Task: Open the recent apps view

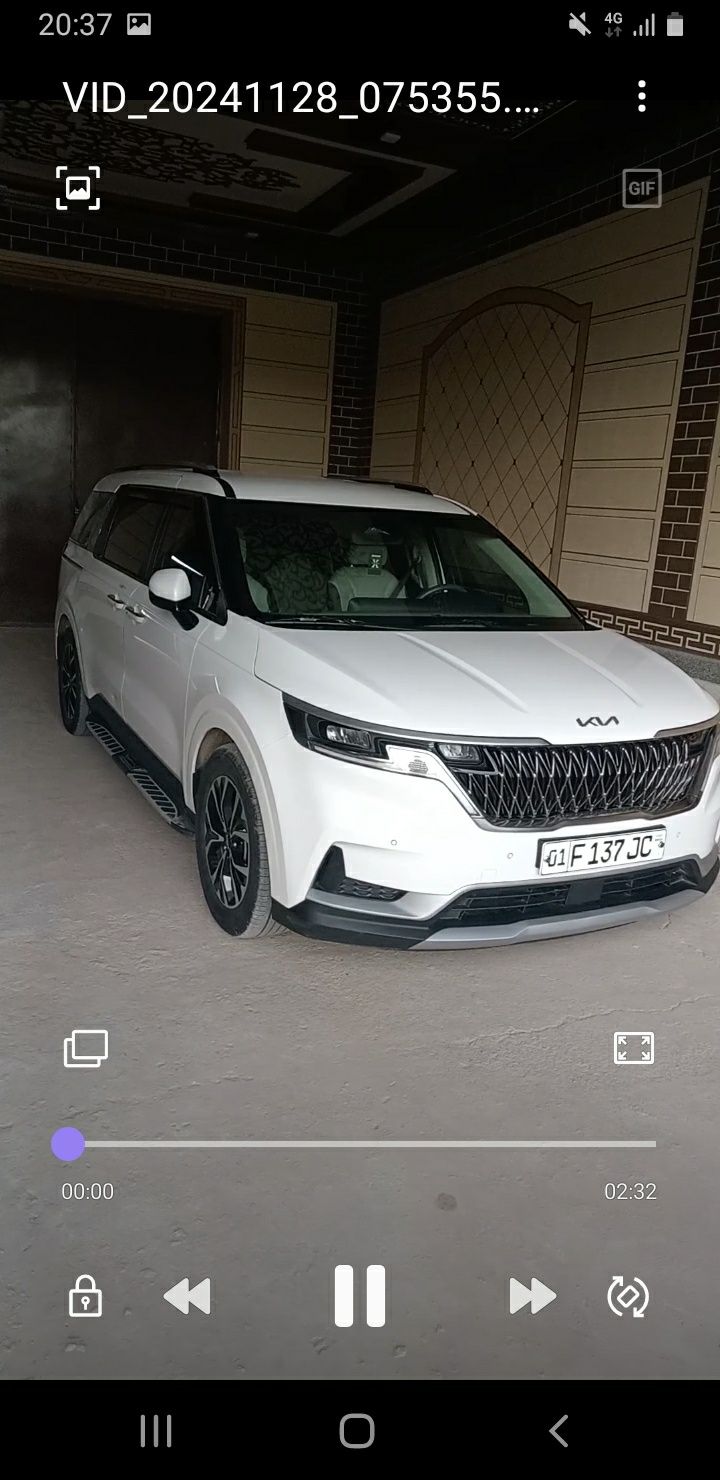Action: pyautogui.click(x=156, y=1431)
